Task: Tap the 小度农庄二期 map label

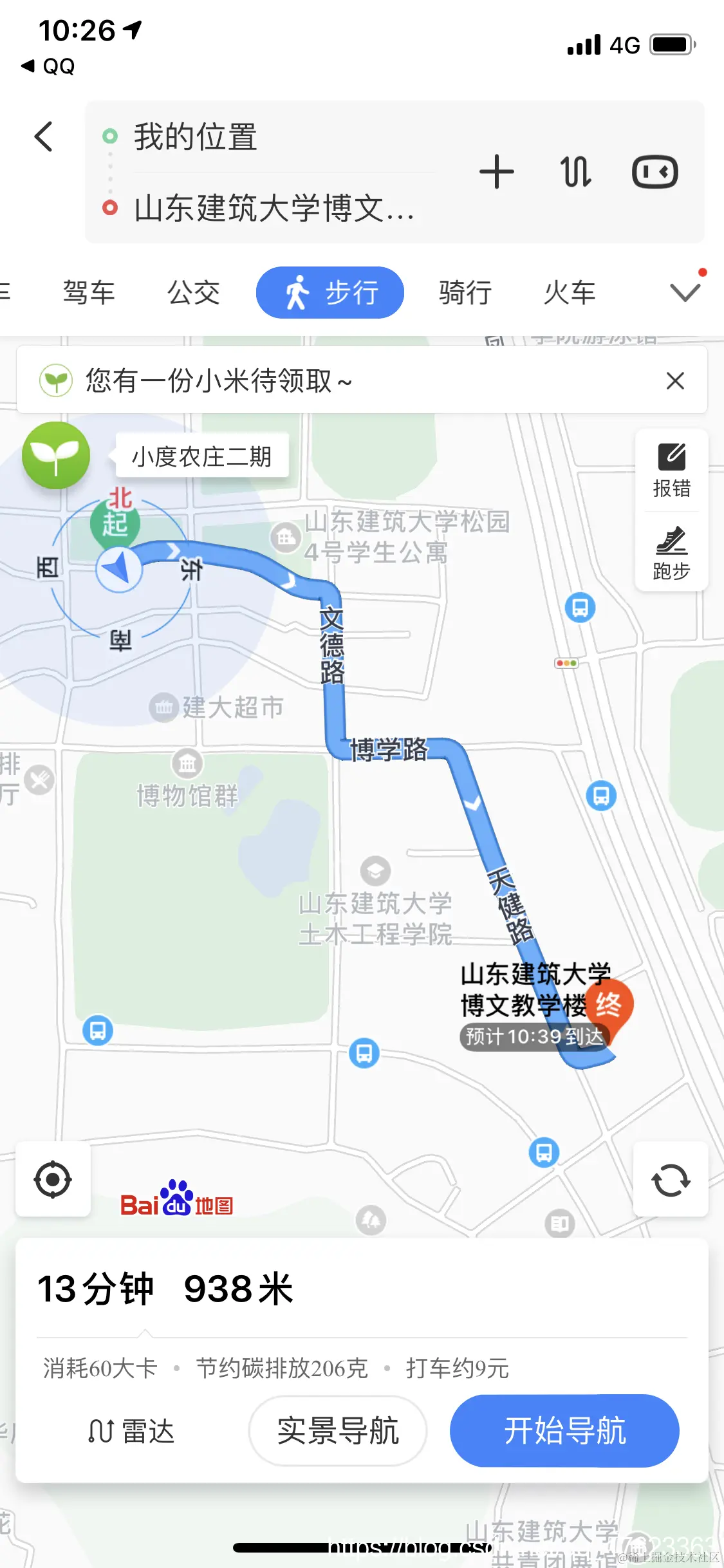Action: tap(201, 455)
